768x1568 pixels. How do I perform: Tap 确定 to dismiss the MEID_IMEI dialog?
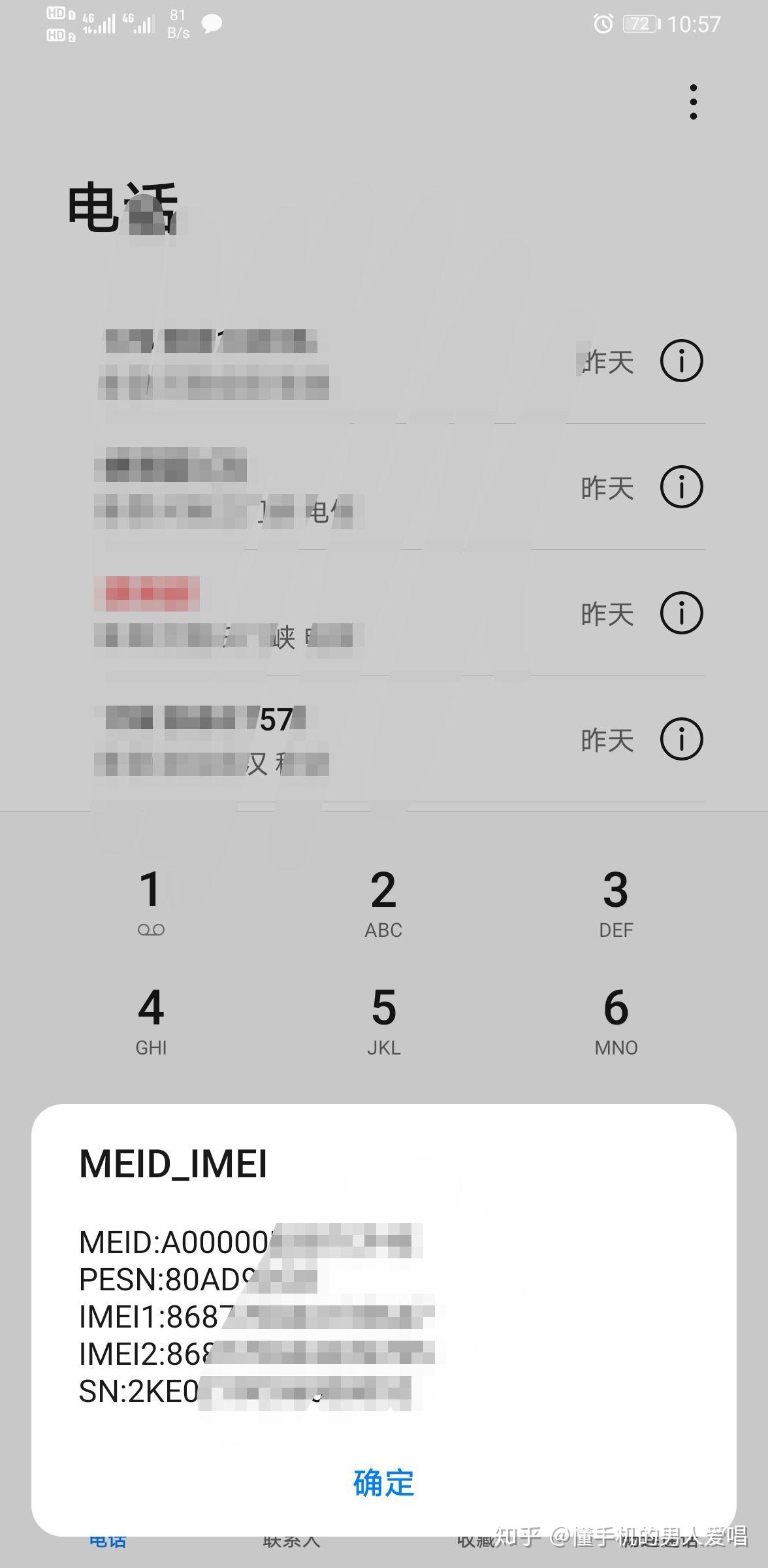pyautogui.click(x=383, y=1482)
